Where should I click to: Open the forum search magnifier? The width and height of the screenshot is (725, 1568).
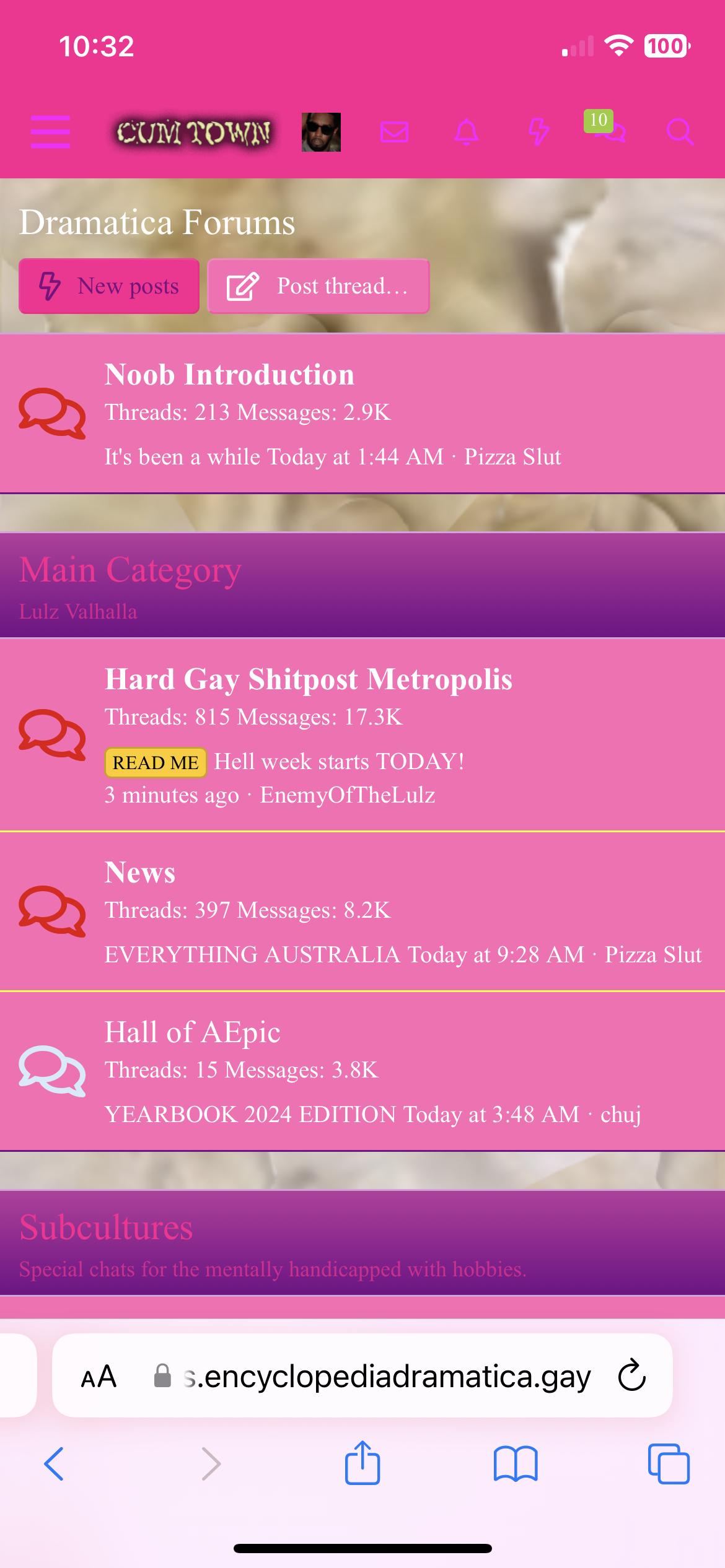pyautogui.click(x=680, y=132)
